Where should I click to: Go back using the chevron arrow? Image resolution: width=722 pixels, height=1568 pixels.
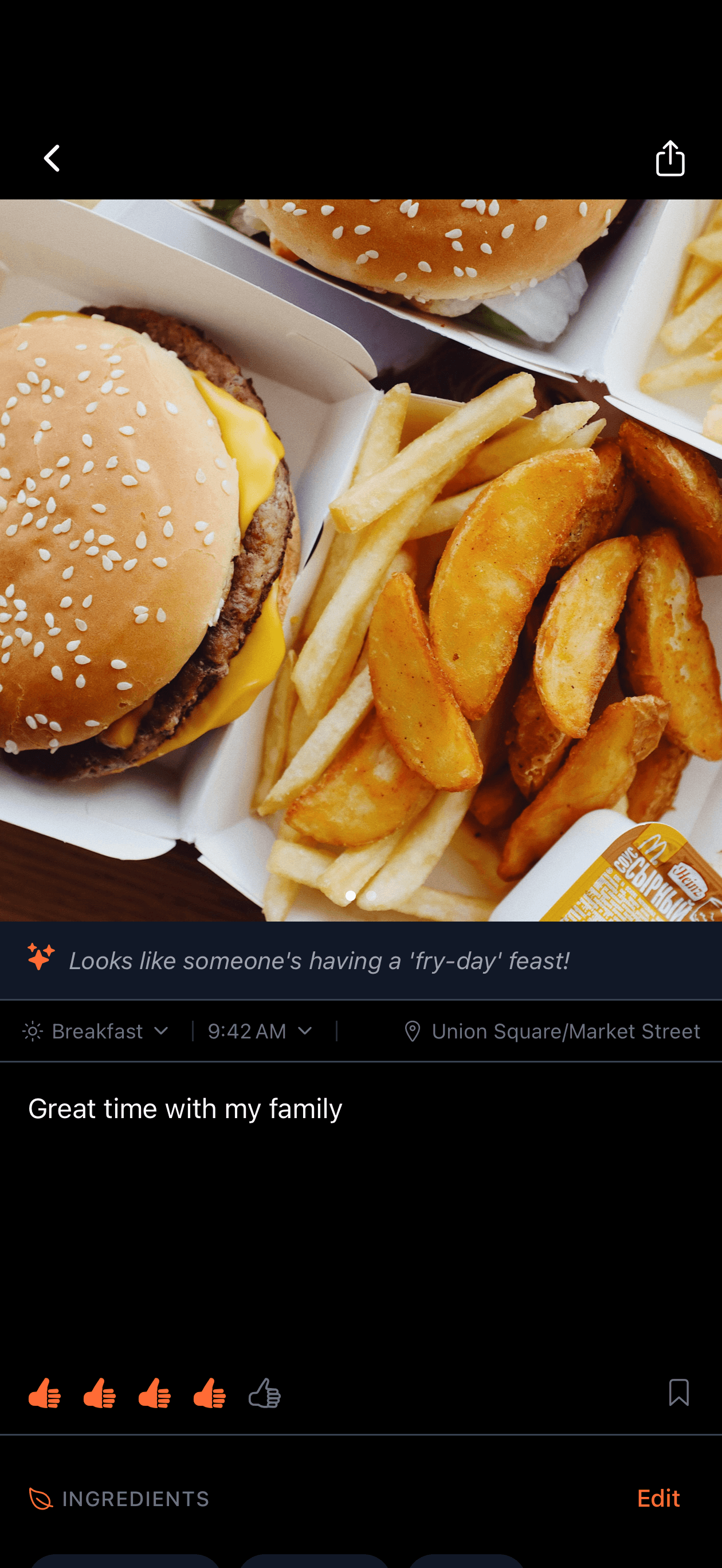point(52,158)
